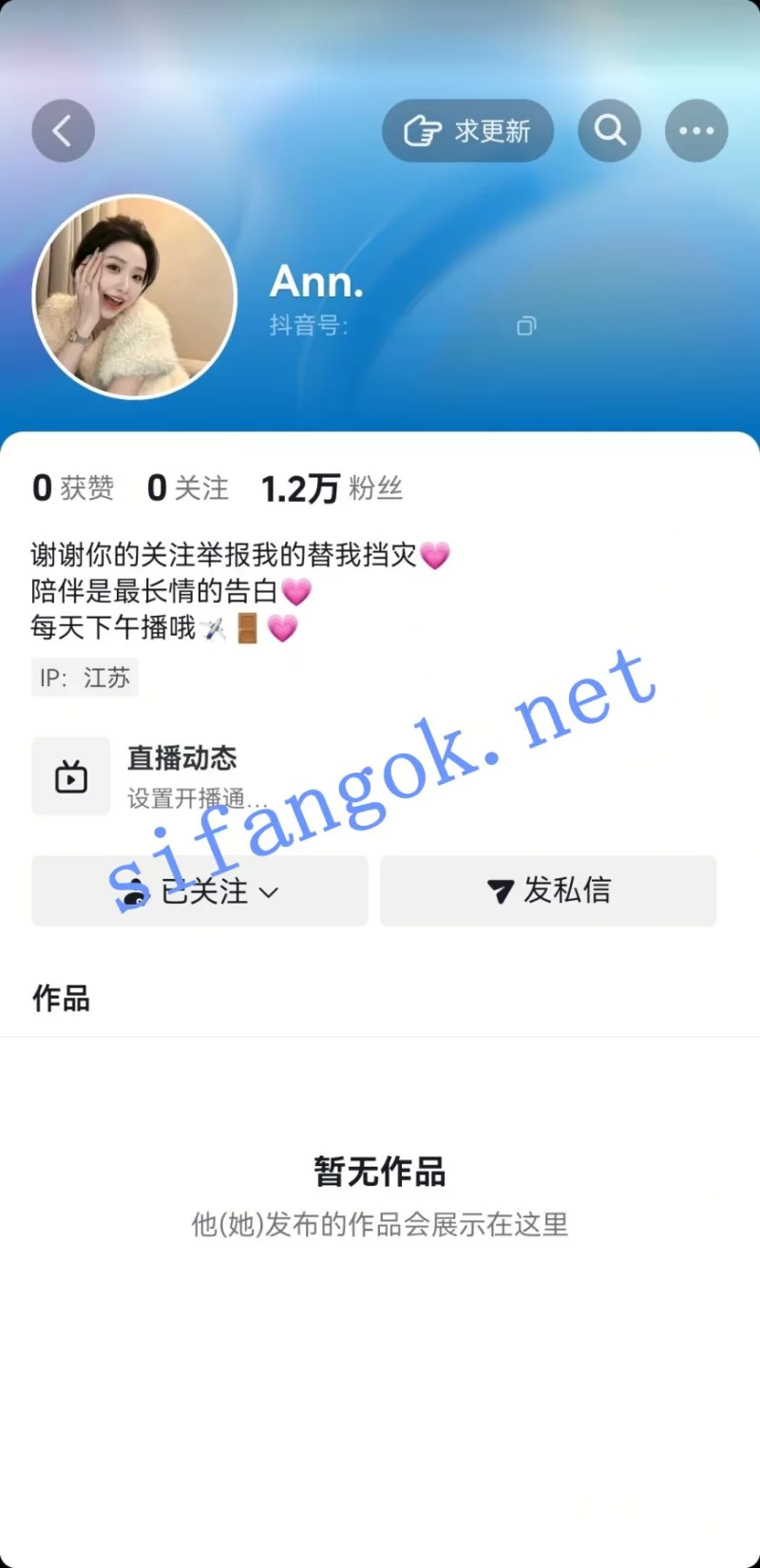Viewport: 760px width, 1568px height.
Task: Send a private message via 发私信
Action: (548, 891)
